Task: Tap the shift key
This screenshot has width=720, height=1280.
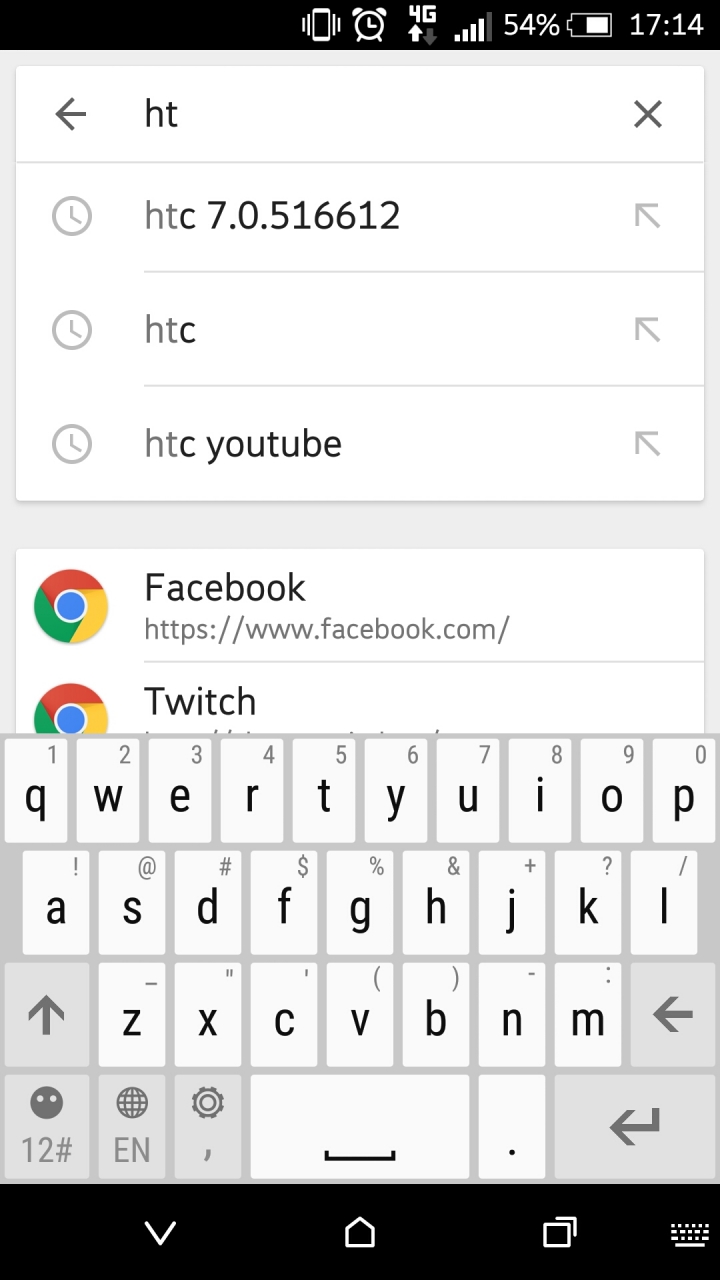Action: click(x=46, y=1015)
